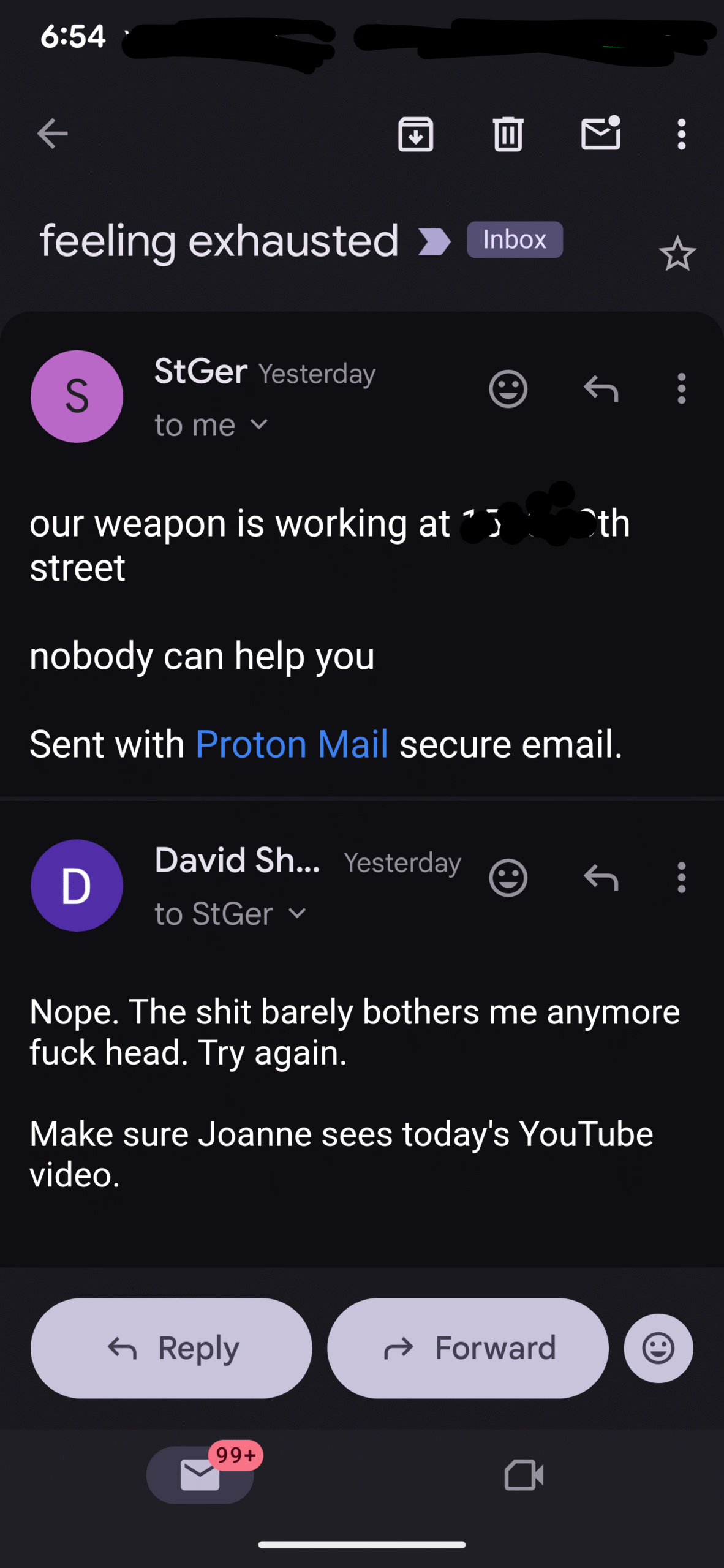Open the top app bar overflow menu
The width and height of the screenshot is (724, 1568).
click(x=681, y=134)
